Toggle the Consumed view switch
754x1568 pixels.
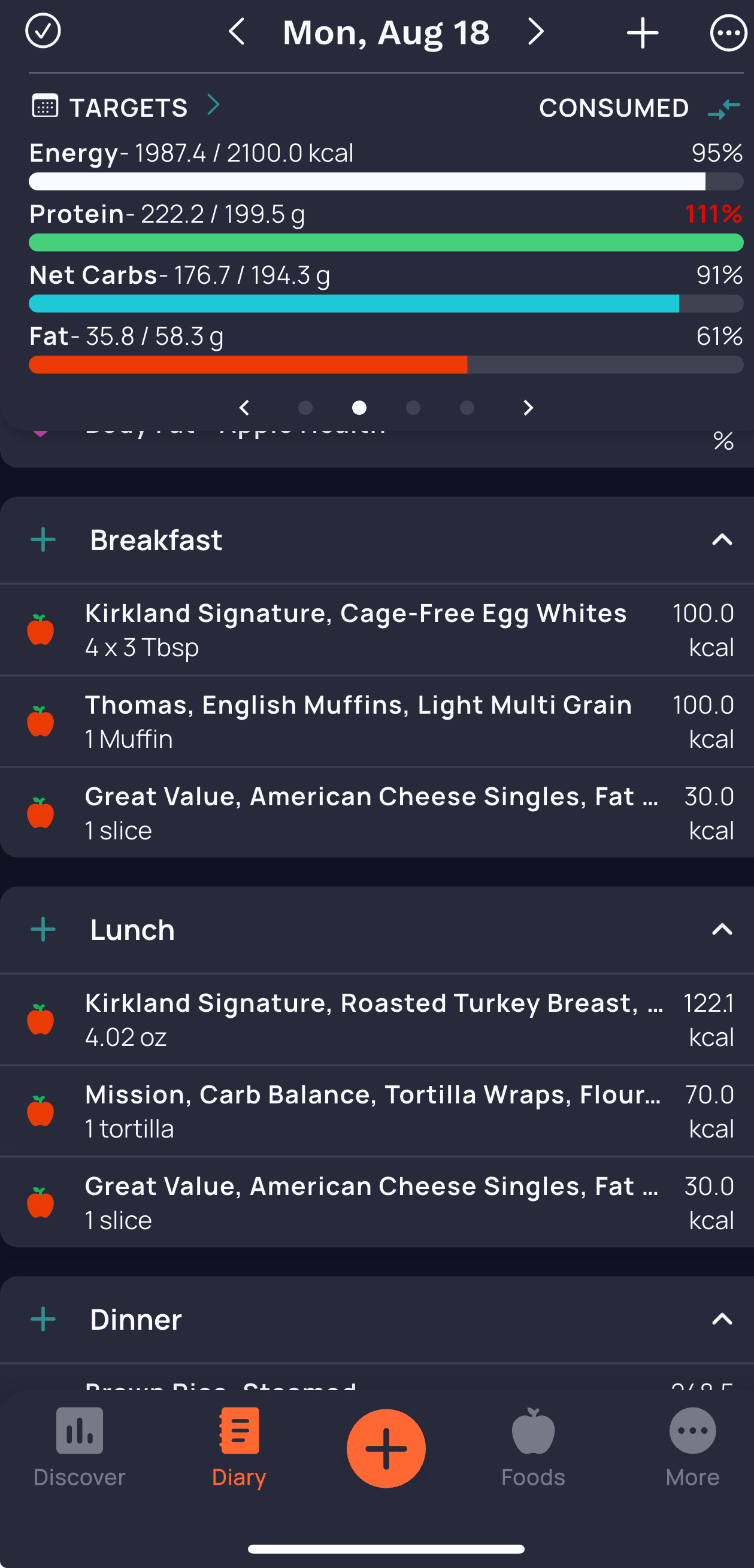pos(723,108)
